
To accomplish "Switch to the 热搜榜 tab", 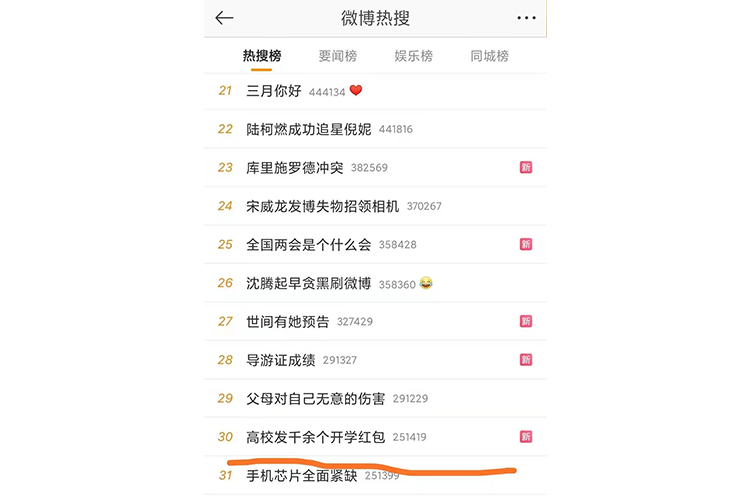I will 262,56.
